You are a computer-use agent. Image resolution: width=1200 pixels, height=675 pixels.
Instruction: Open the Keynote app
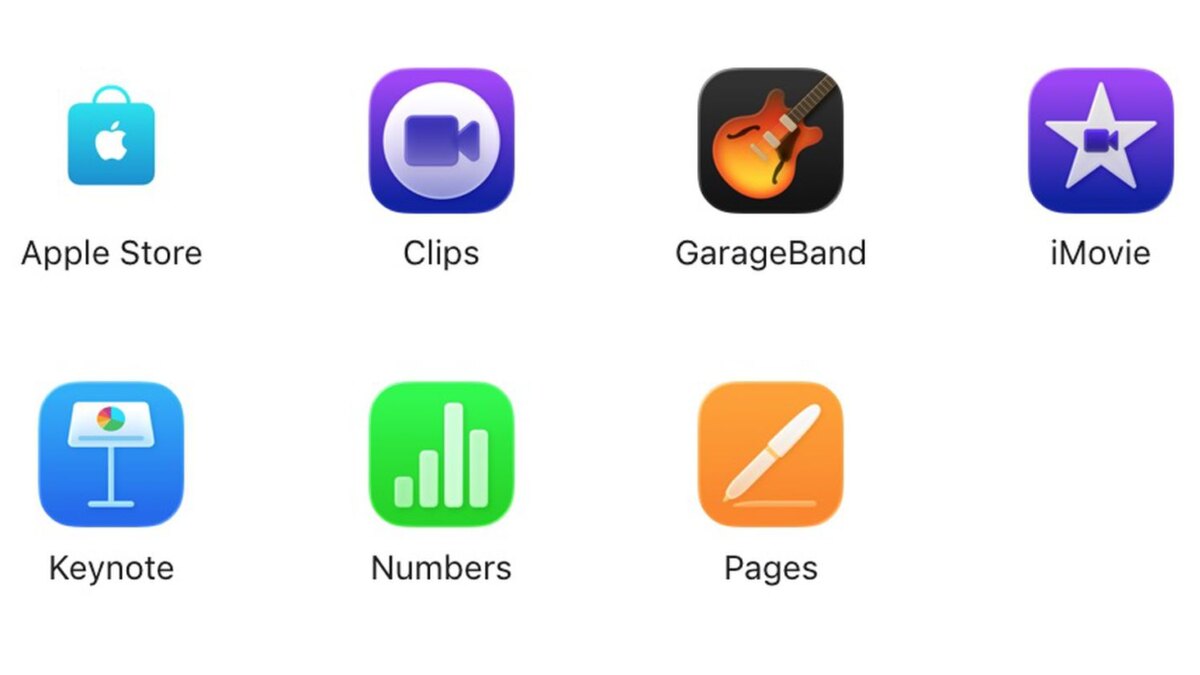[x=111, y=454]
